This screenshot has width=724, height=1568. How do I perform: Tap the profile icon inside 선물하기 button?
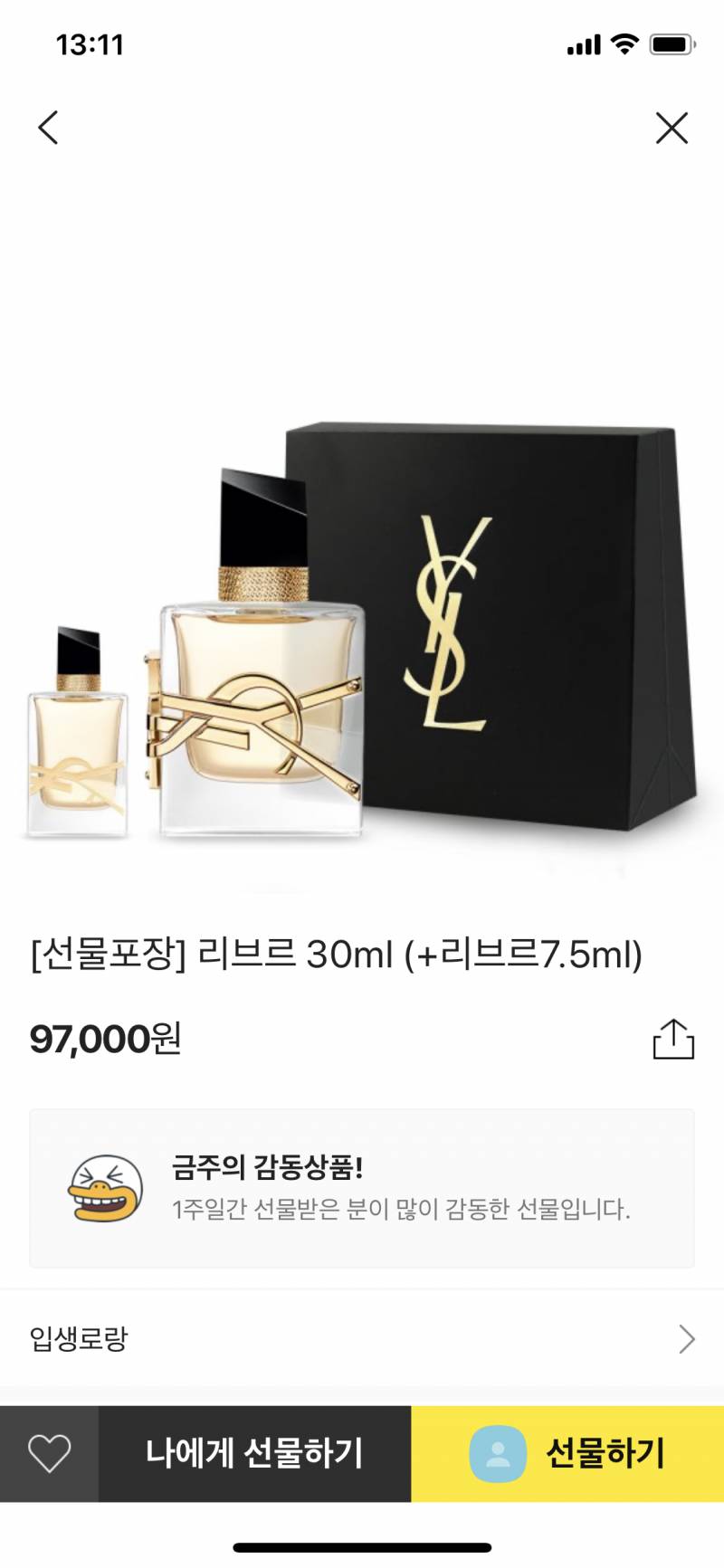pyautogui.click(x=496, y=1455)
